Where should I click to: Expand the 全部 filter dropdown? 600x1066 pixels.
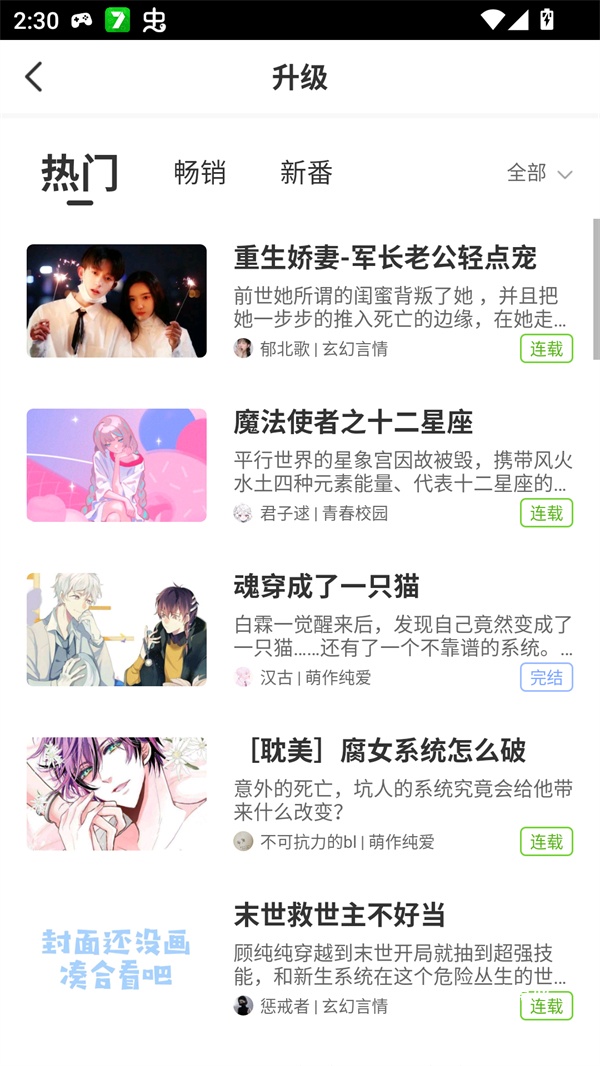click(539, 174)
